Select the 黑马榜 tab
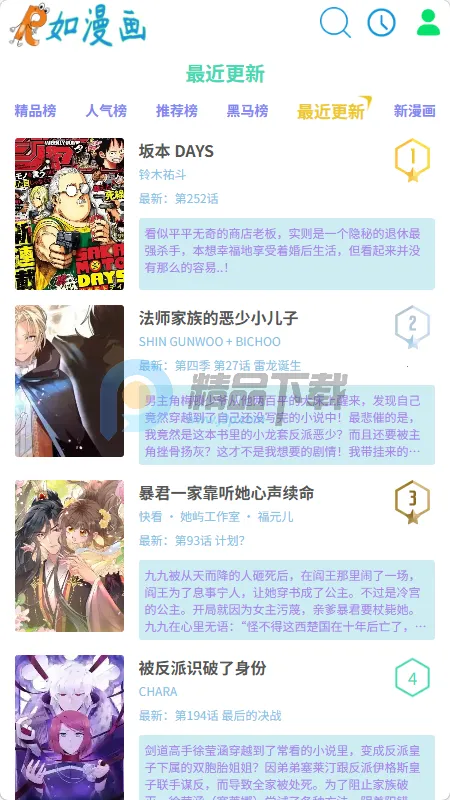The image size is (450, 800). coord(247,111)
